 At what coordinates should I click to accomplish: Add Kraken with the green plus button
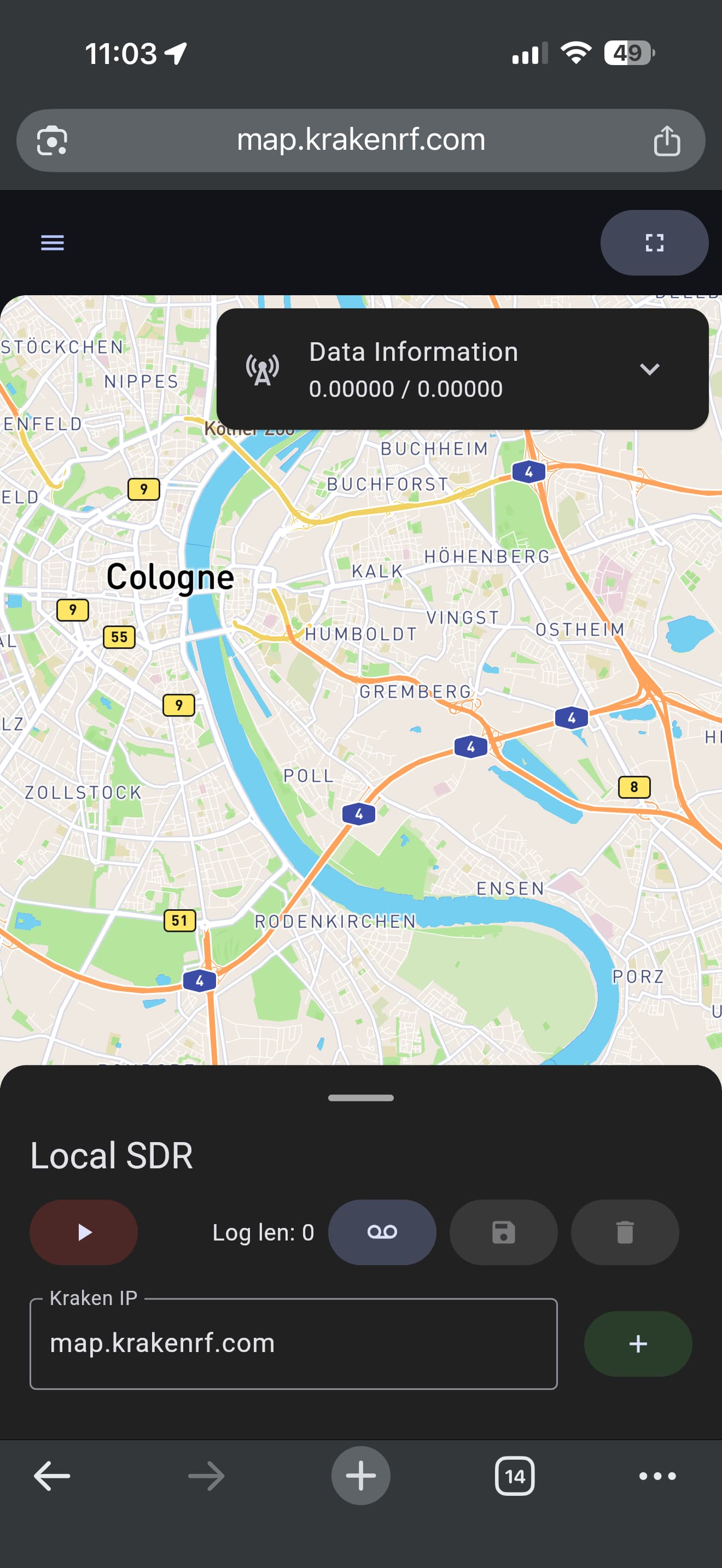point(637,1343)
